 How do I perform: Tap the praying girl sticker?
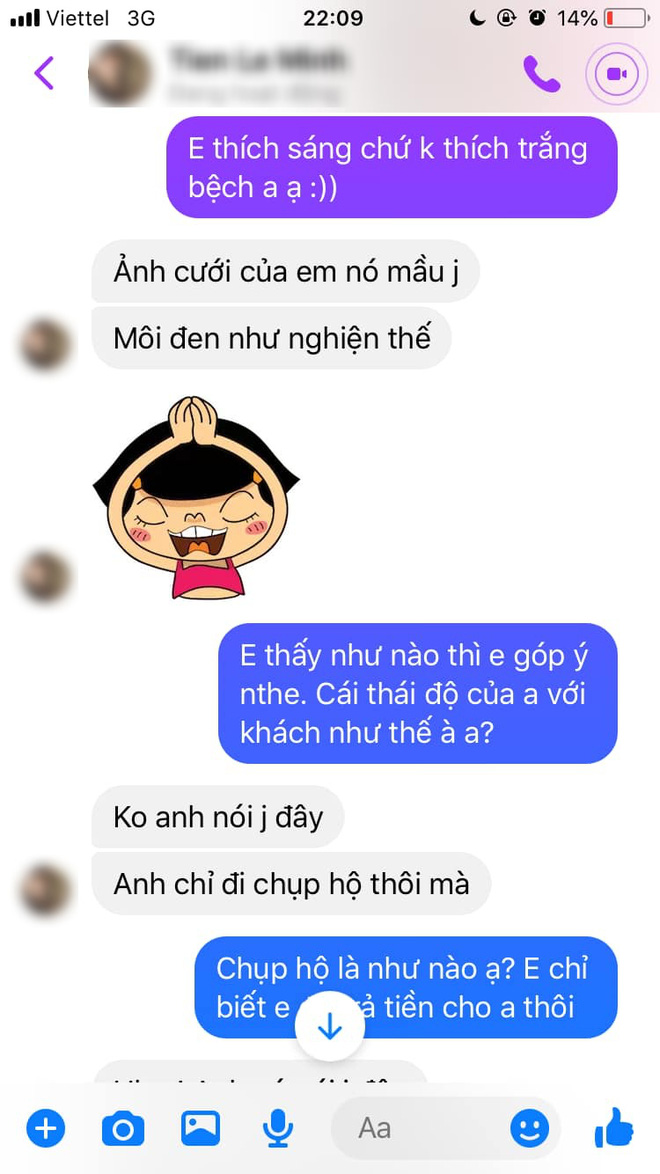tap(196, 497)
